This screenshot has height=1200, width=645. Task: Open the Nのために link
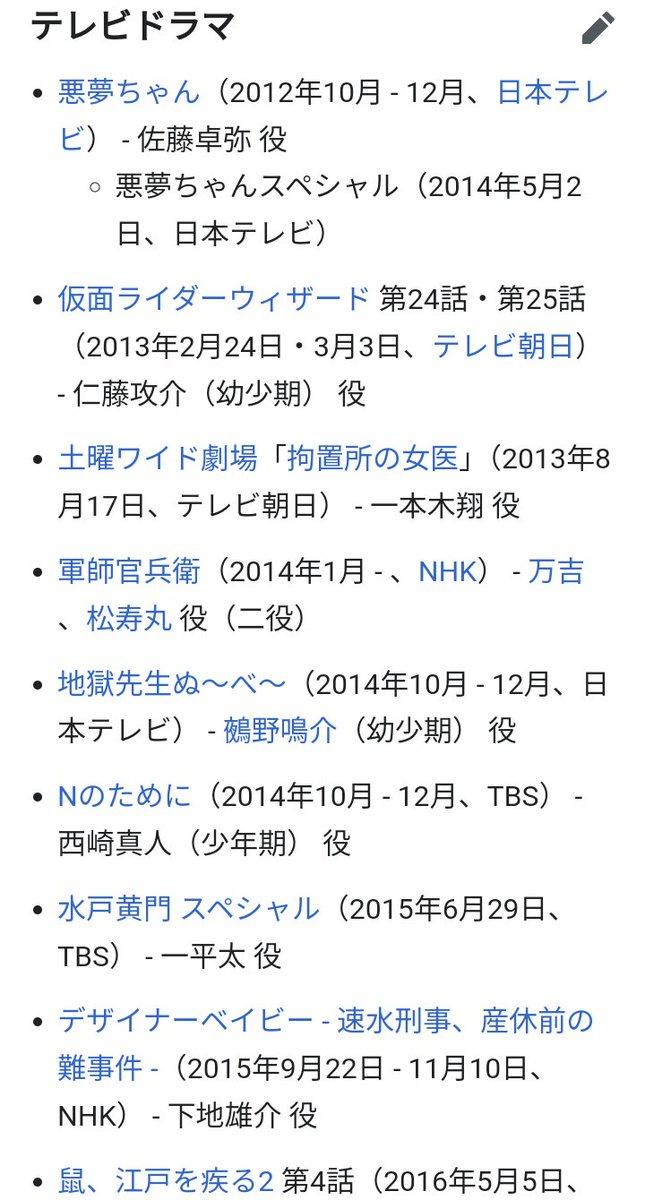coord(124,797)
